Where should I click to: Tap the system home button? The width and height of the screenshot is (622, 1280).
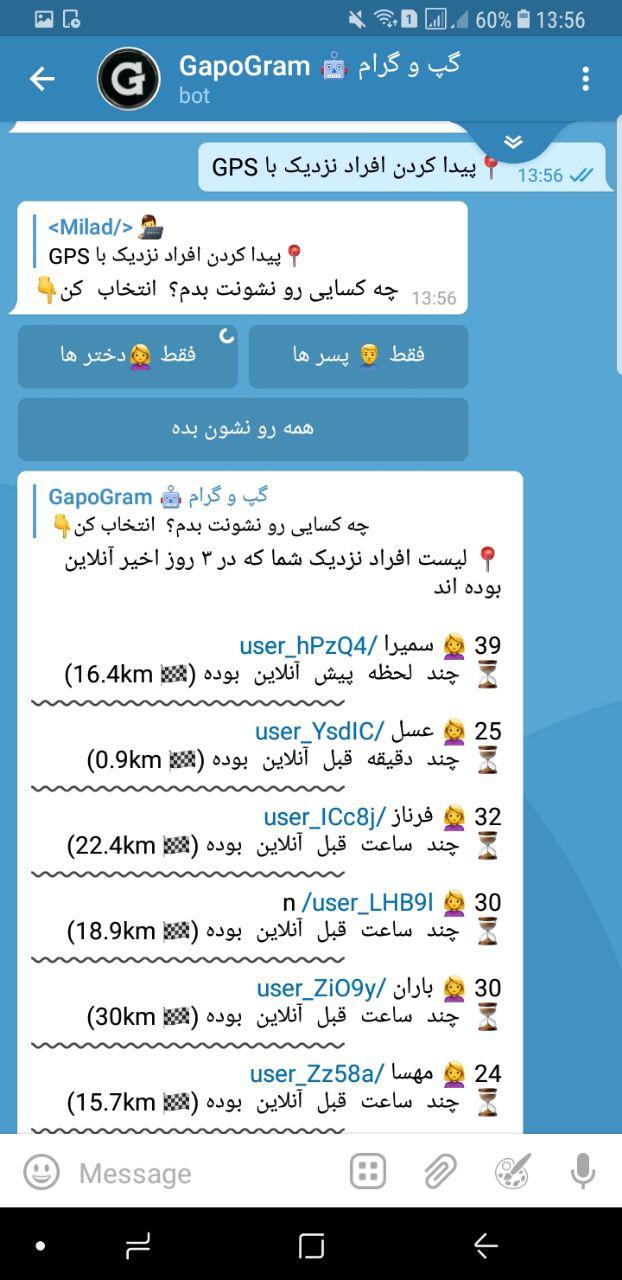(x=311, y=1246)
